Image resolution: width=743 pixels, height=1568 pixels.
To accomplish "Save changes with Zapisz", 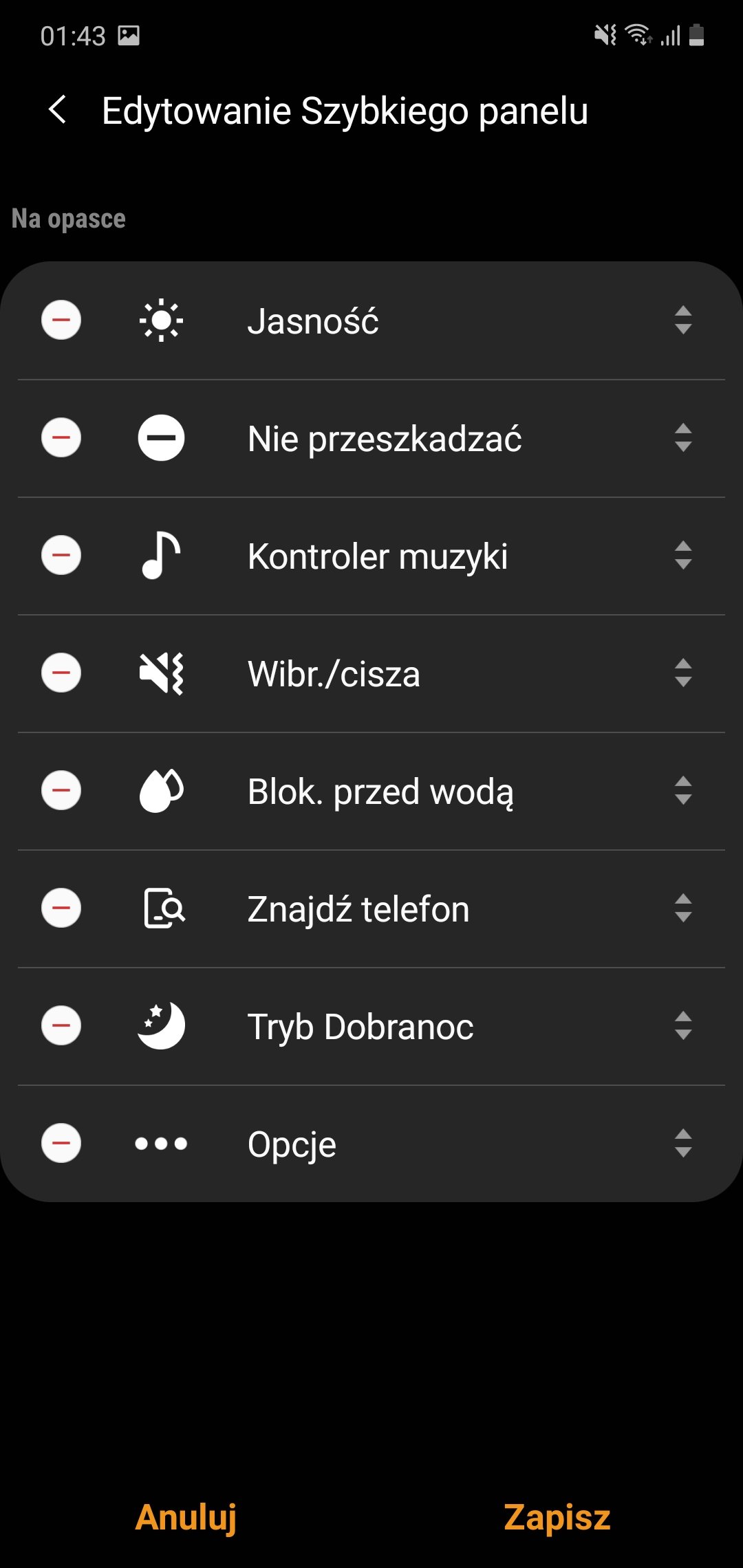I will coord(557,1517).
